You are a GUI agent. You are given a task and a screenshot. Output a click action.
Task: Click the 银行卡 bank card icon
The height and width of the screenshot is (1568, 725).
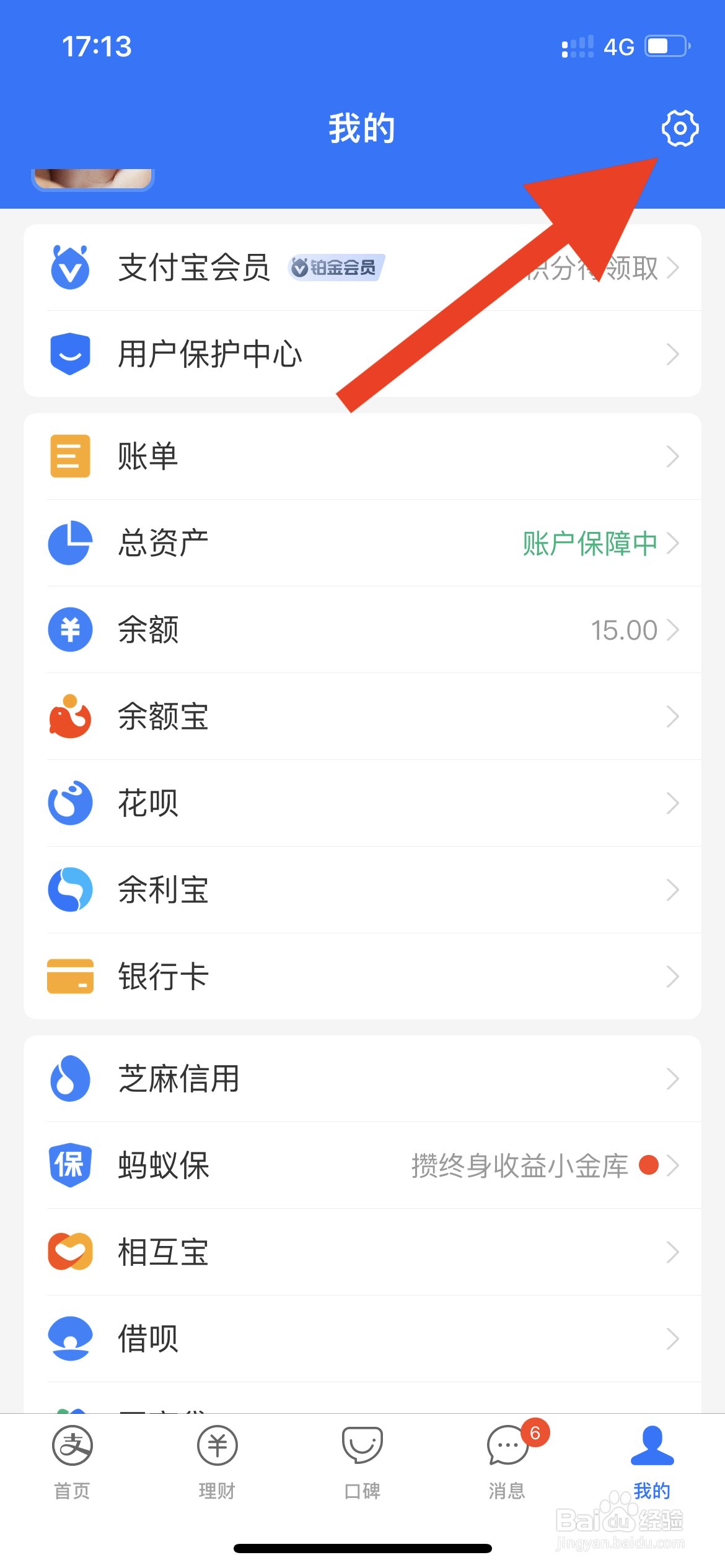pyautogui.click(x=70, y=977)
